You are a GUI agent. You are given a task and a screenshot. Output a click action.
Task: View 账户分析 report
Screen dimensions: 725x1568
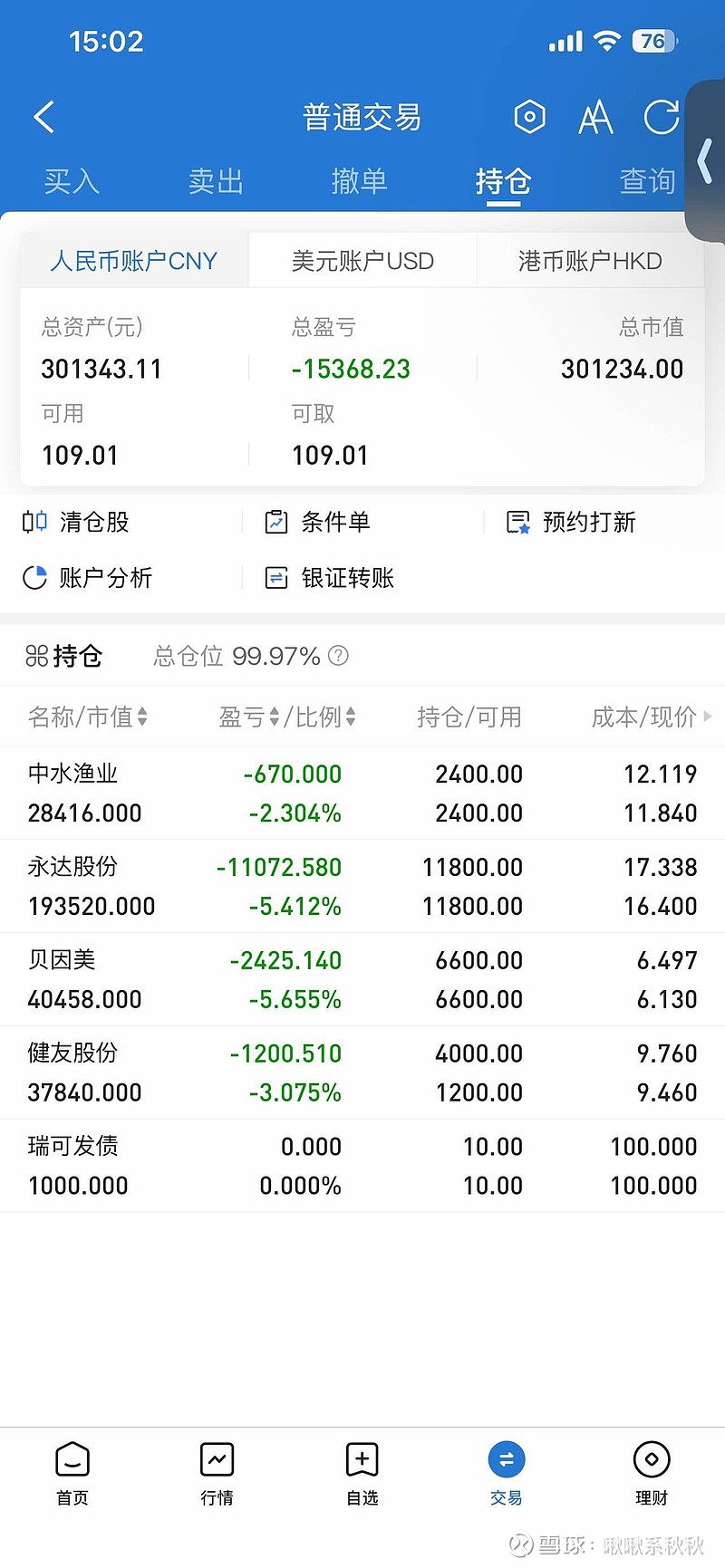tap(88, 578)
